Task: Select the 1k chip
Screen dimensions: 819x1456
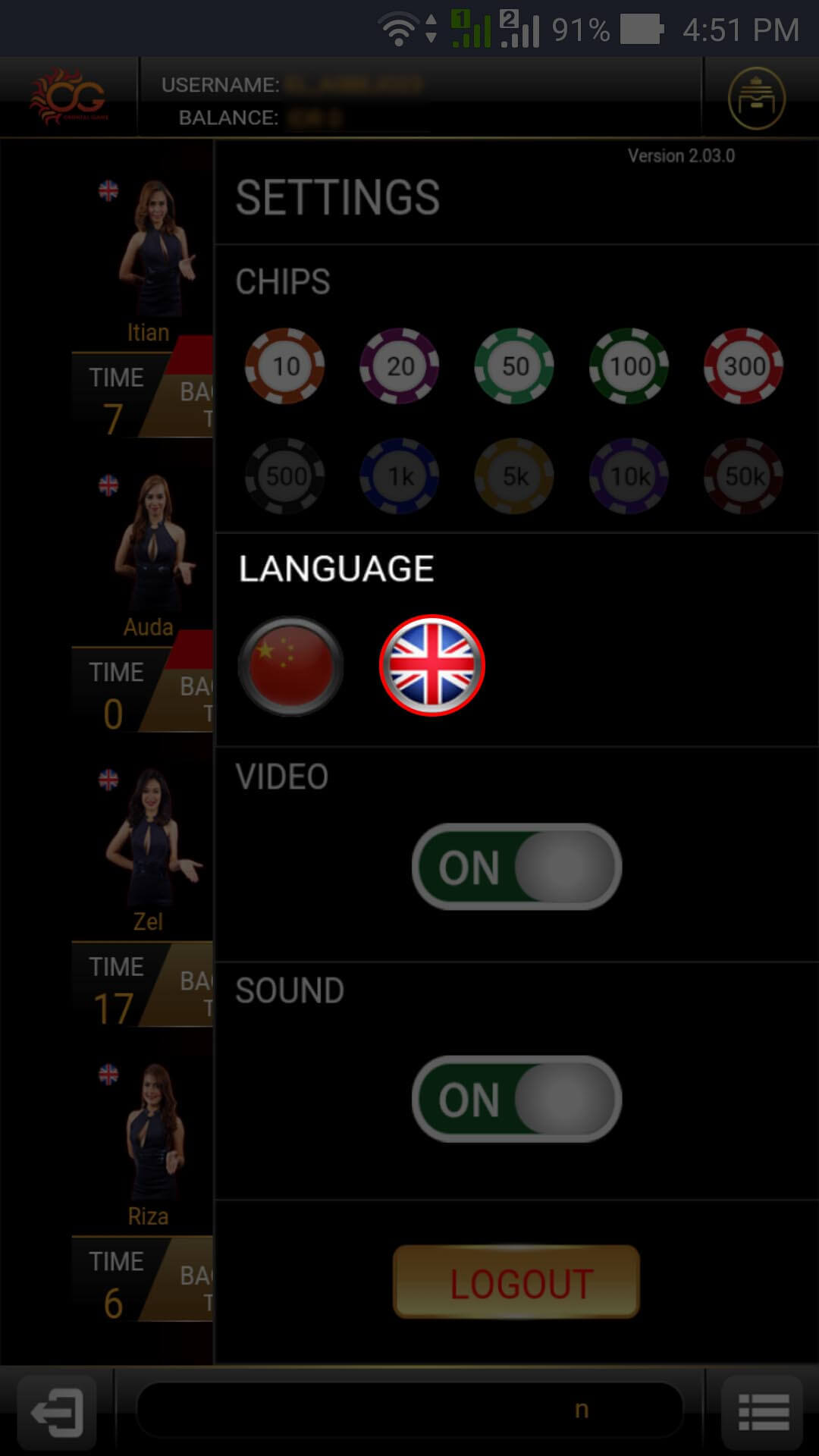Action: (400, 476)
